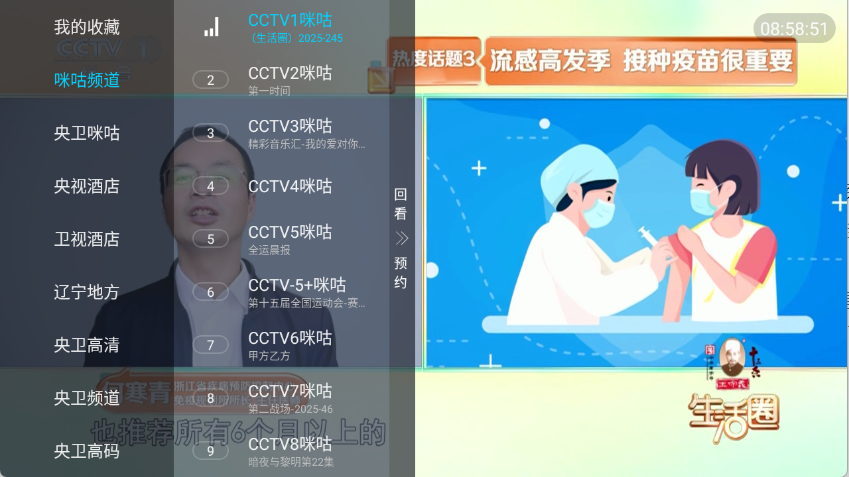Open the 央卫频道 category
This screenshot has height=477, width=849.
pyautogui.click(x=87, y=398)
